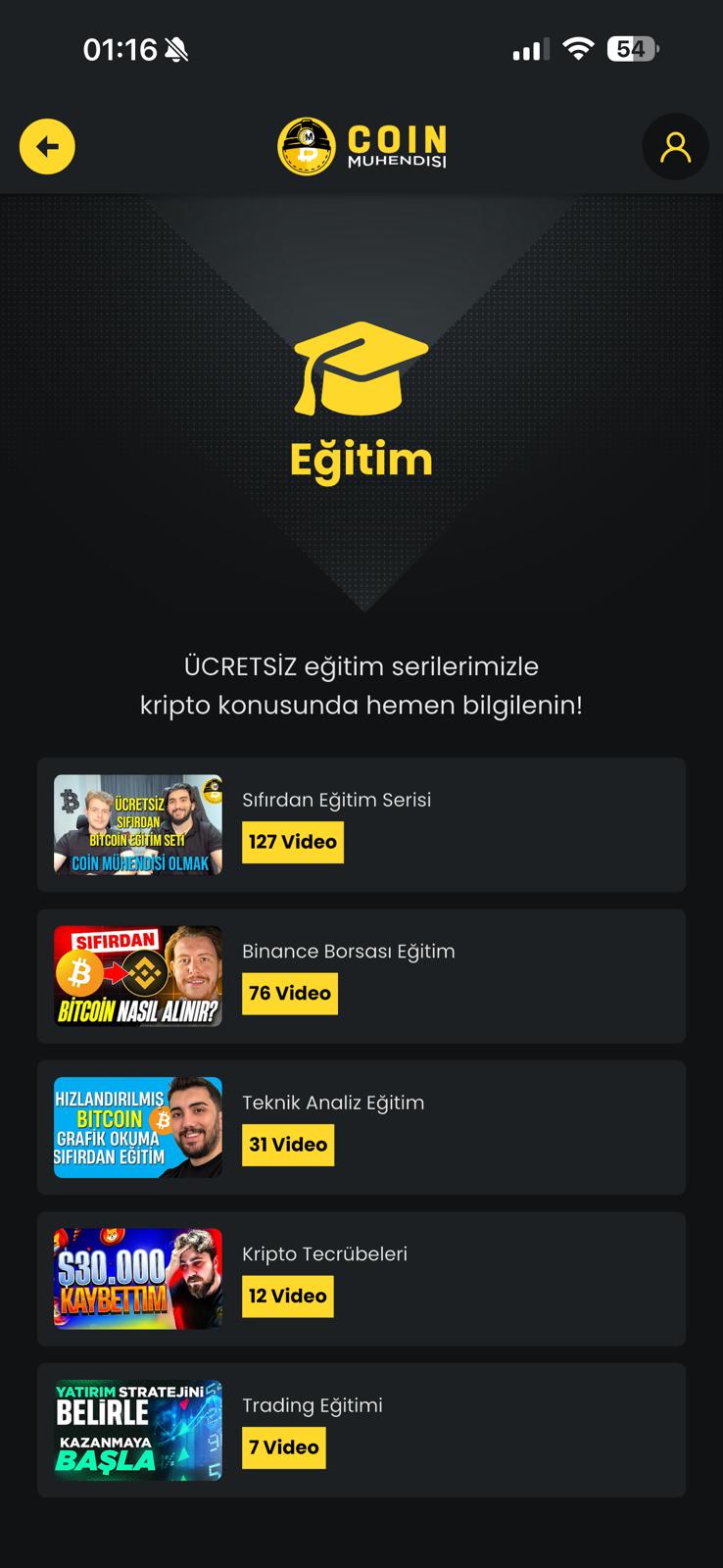
Task: View Teknik Analiz Eğitim videos
Action: tap(361, 1127)
